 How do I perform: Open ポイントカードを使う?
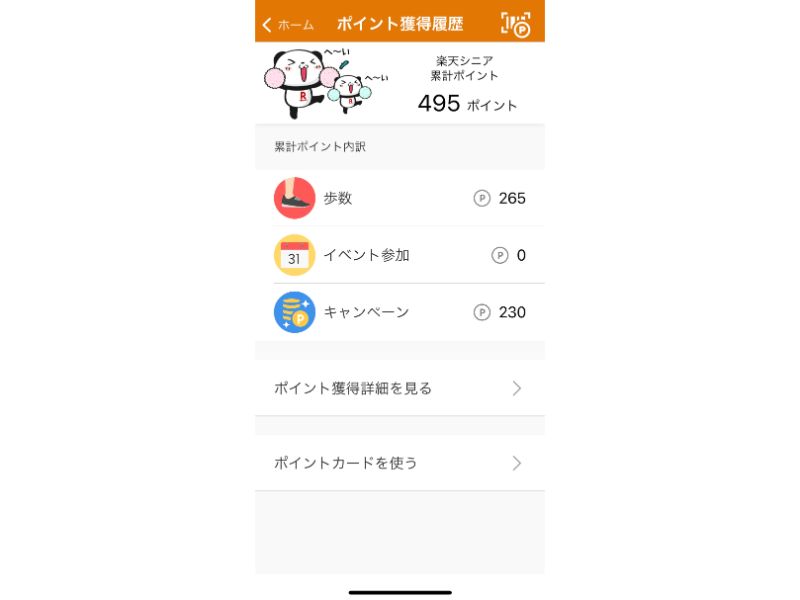[399, 463]
